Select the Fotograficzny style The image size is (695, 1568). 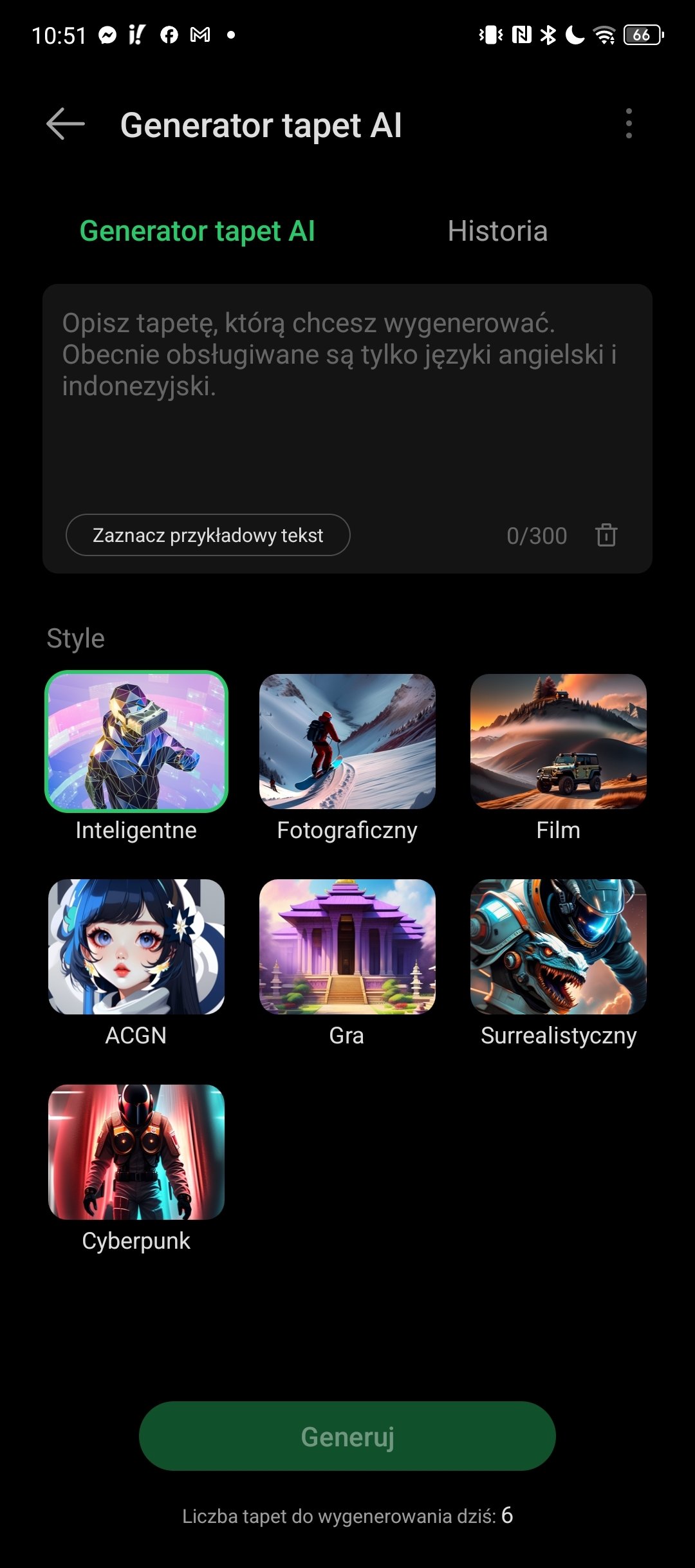[347, 742]
